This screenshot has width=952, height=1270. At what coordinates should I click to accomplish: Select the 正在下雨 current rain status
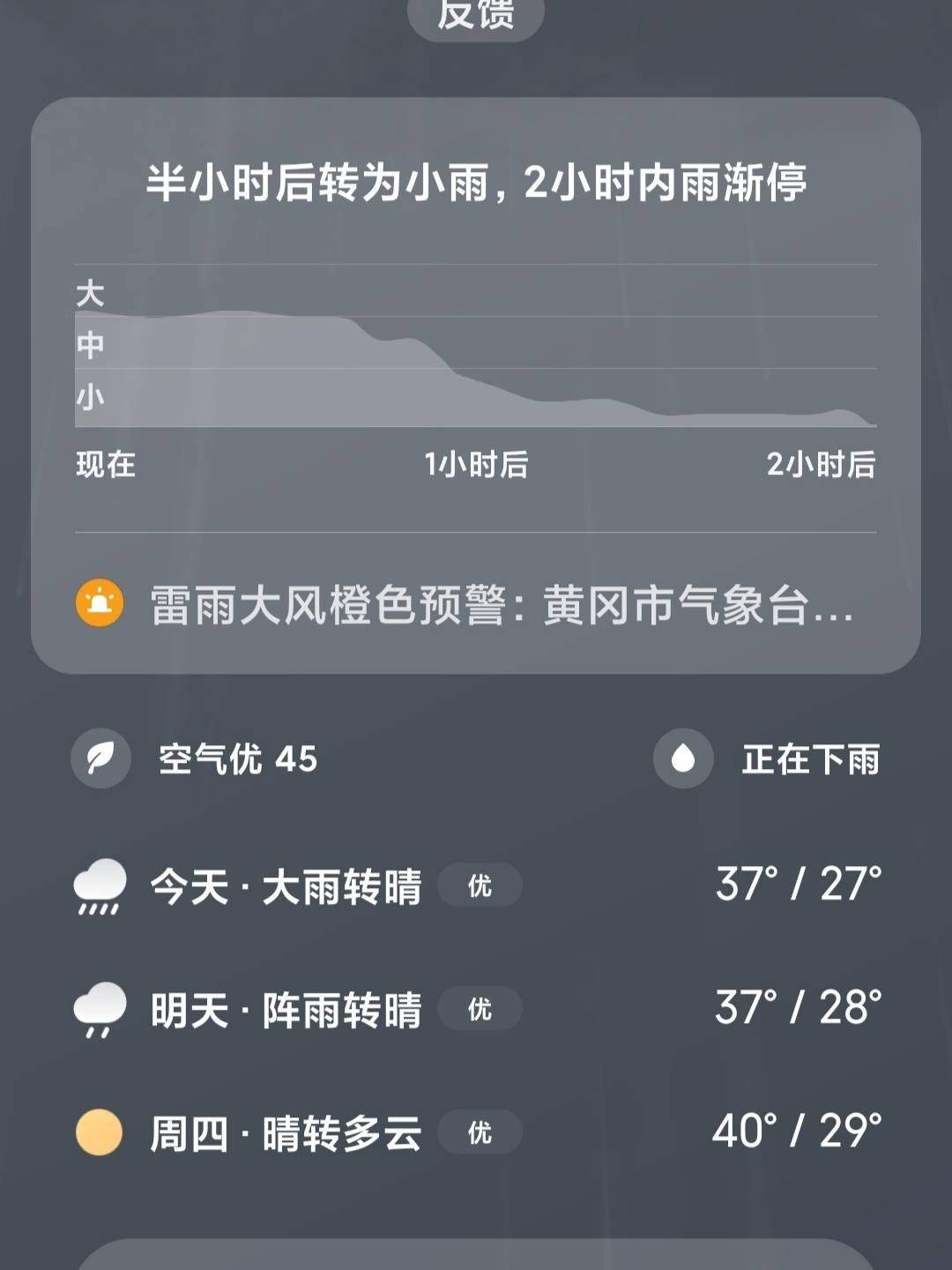coord(811,759)
